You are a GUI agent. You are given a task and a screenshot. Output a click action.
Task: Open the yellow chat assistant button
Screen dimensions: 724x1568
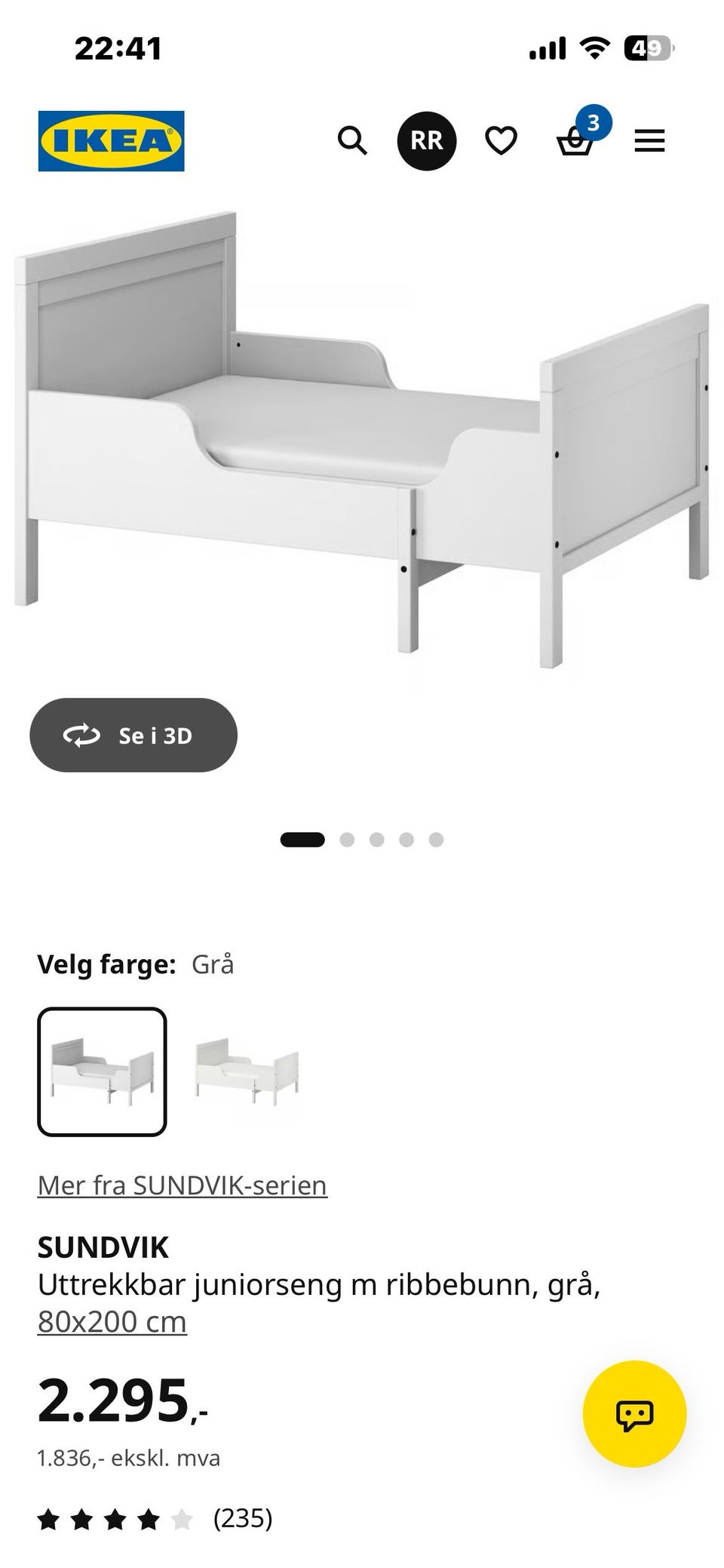pyautogui.click(x=635, y=1414)
